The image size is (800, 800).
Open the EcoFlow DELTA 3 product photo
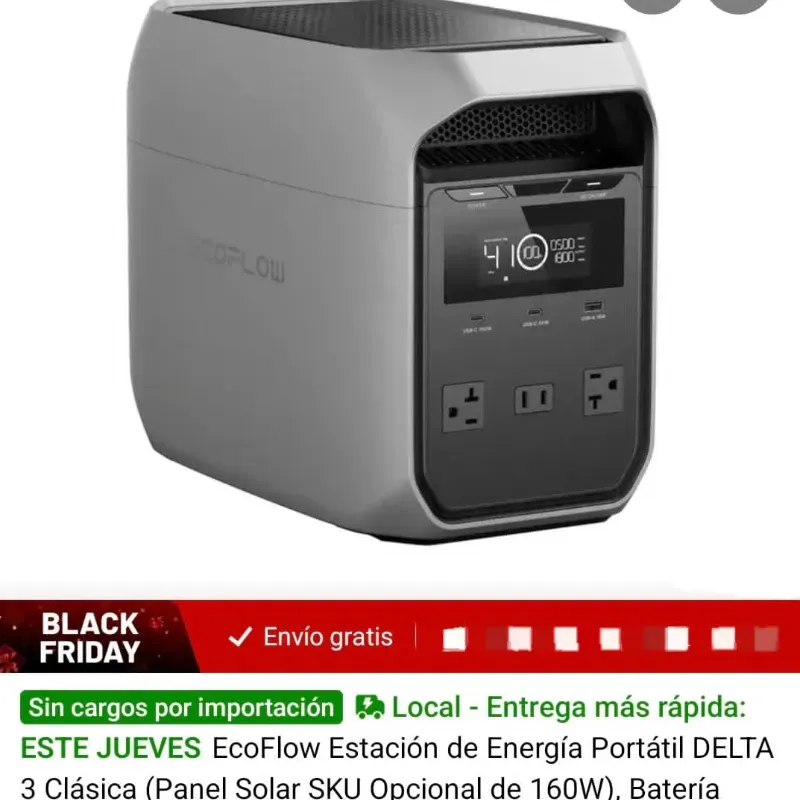pyautogui.click(x=400, y=280)
